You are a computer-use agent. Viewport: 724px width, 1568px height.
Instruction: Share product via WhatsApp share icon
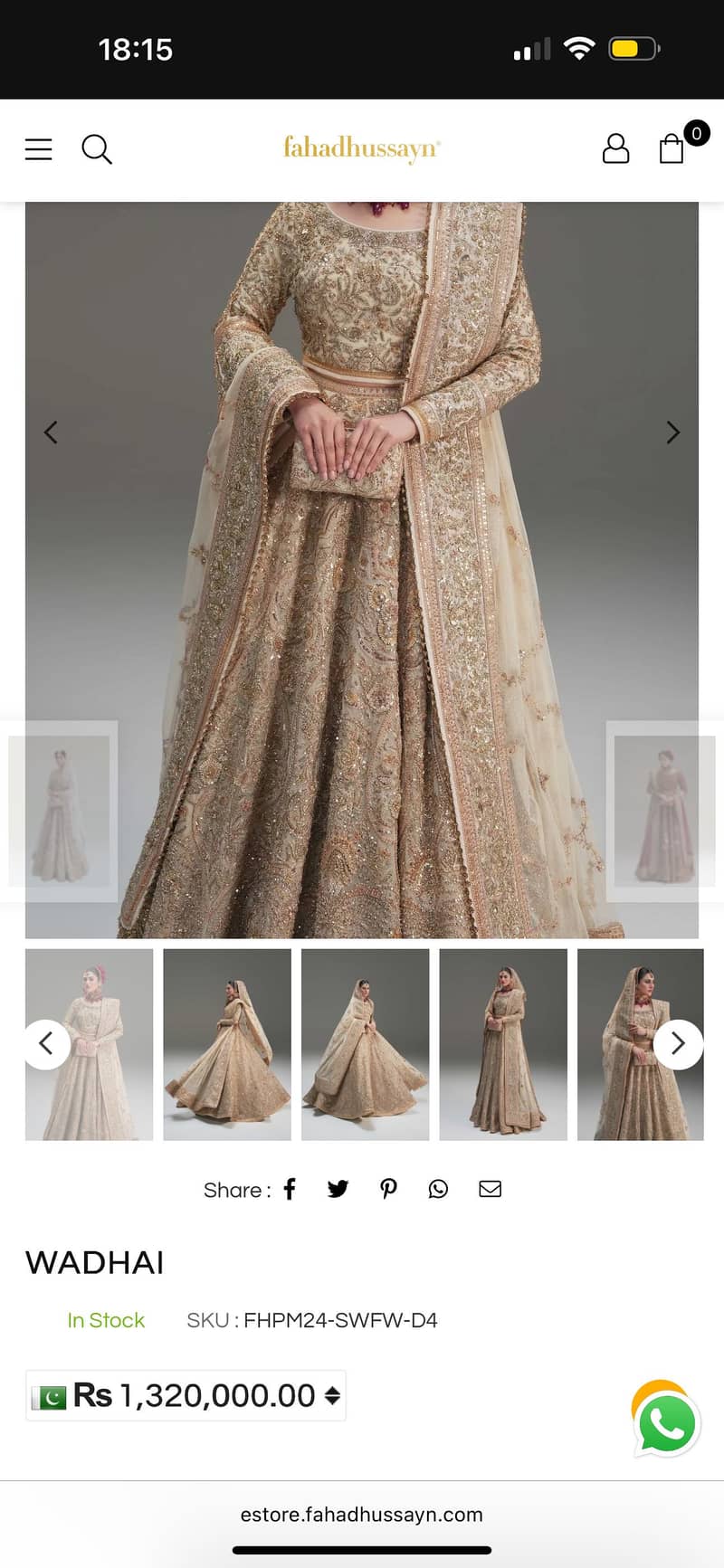tap(438, 1189)
